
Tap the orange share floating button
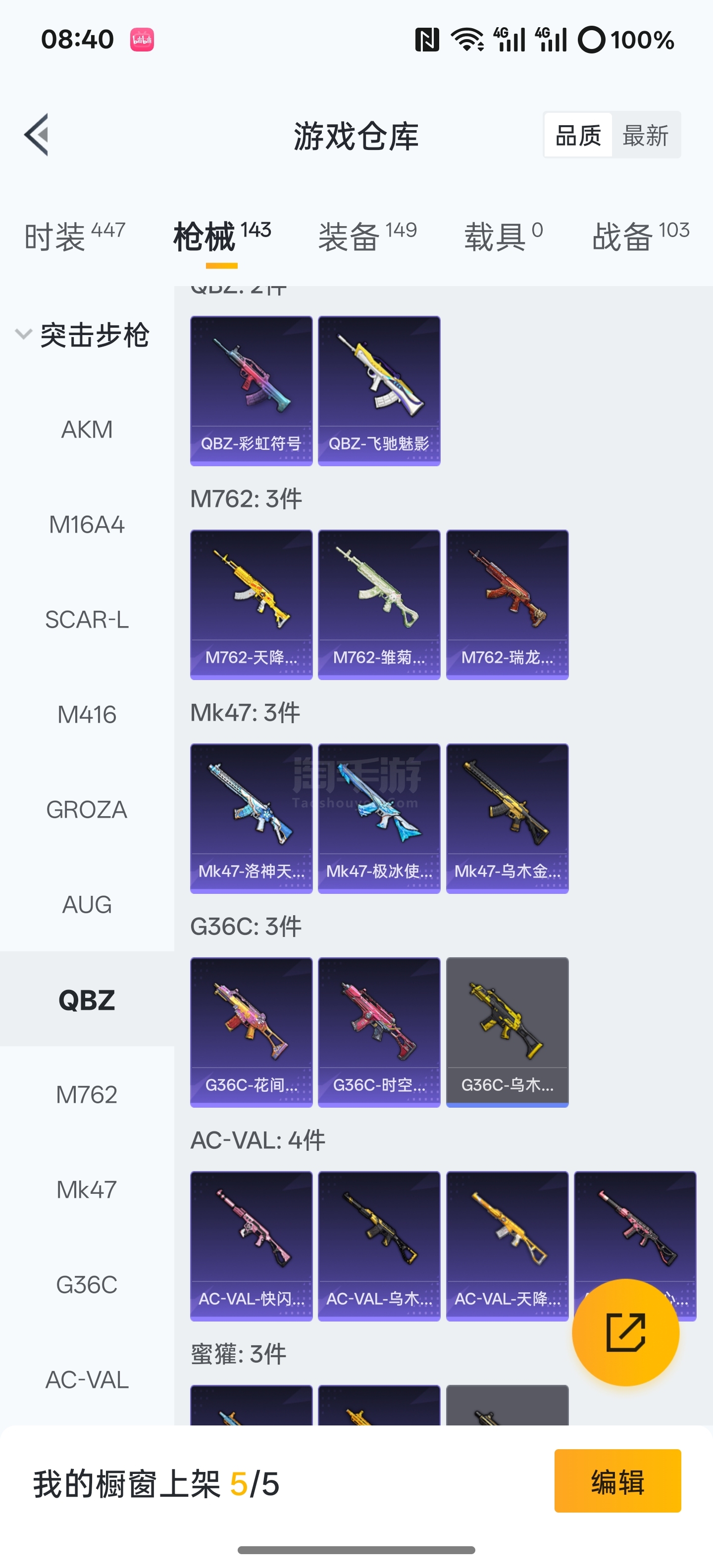tap(625, 1332)
